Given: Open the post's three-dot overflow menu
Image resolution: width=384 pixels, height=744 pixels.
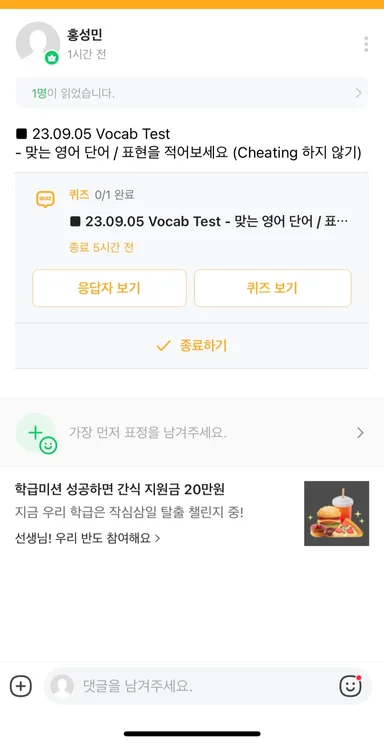Looking at the screenshot, I should point(366,44).
